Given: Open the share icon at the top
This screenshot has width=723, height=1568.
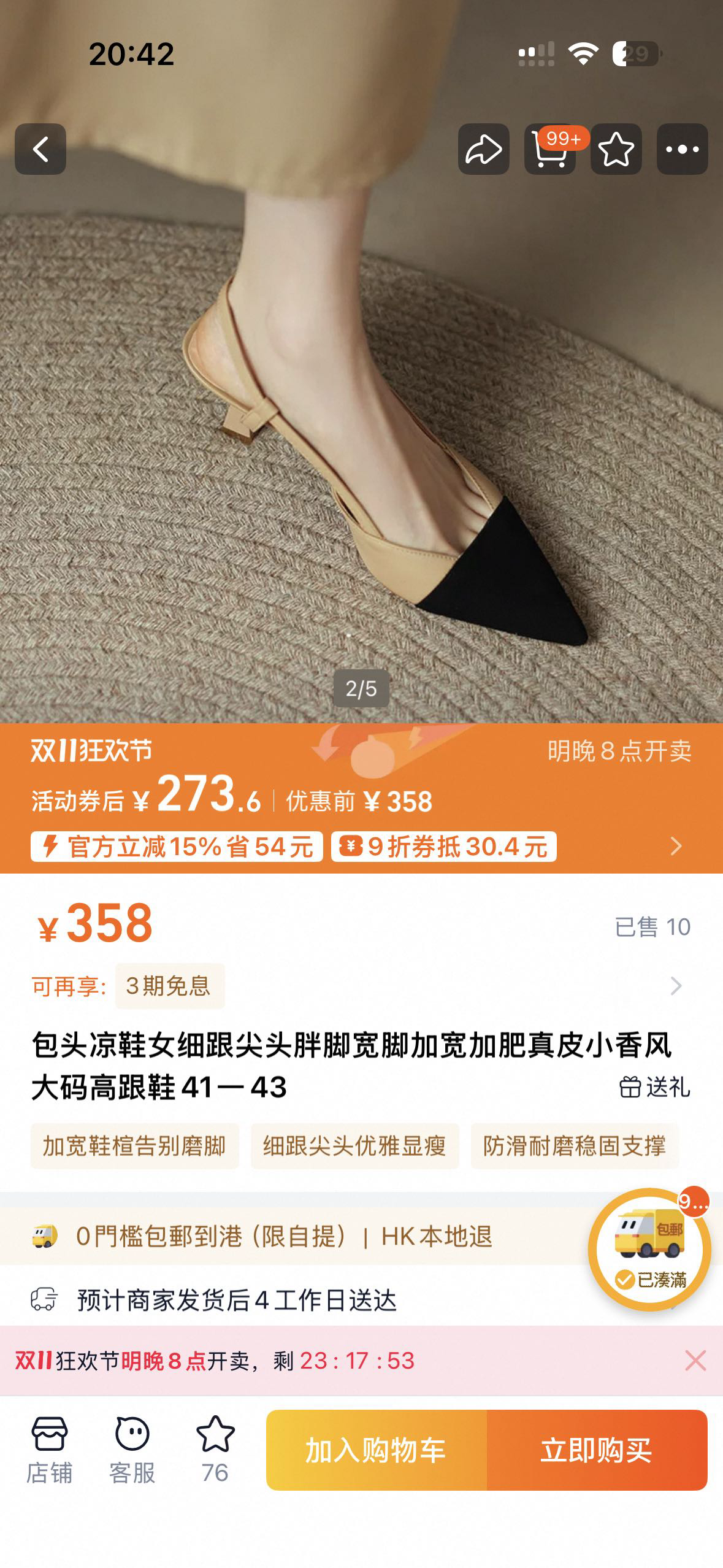Looking at the screenshot, I should point(486,149).
